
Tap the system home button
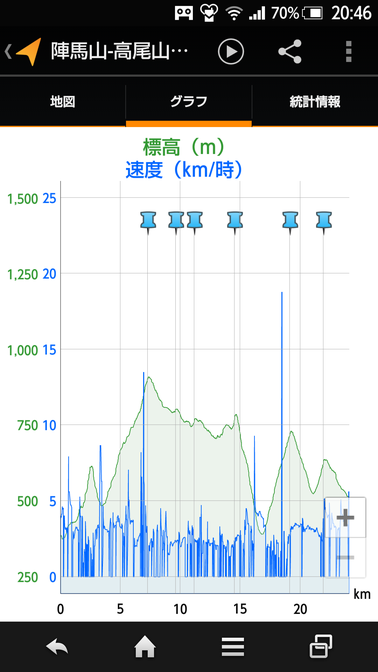point(145,646)
